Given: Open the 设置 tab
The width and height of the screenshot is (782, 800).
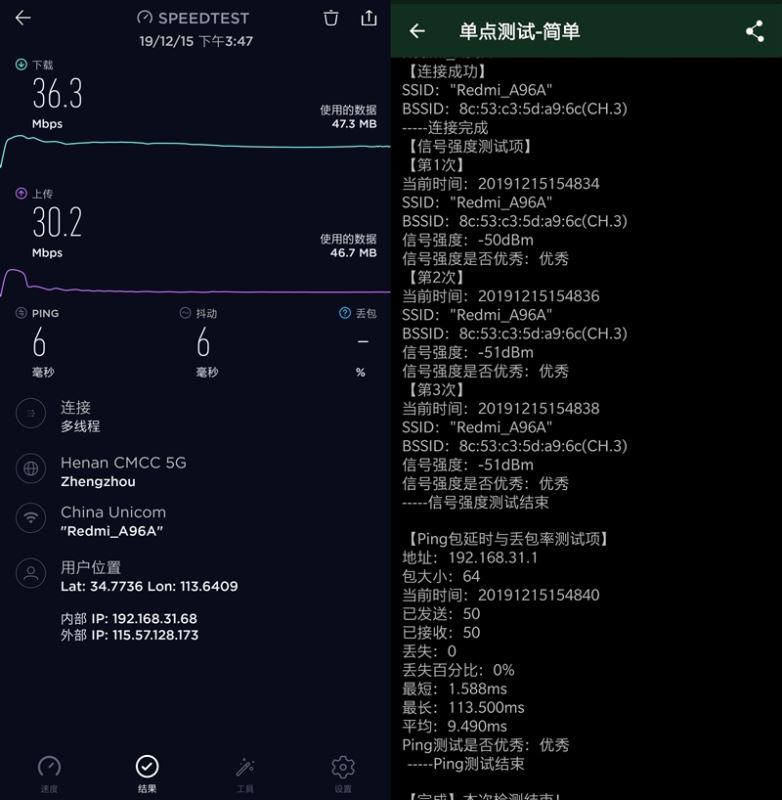Looking at the screenshot, I should [343, 772].
